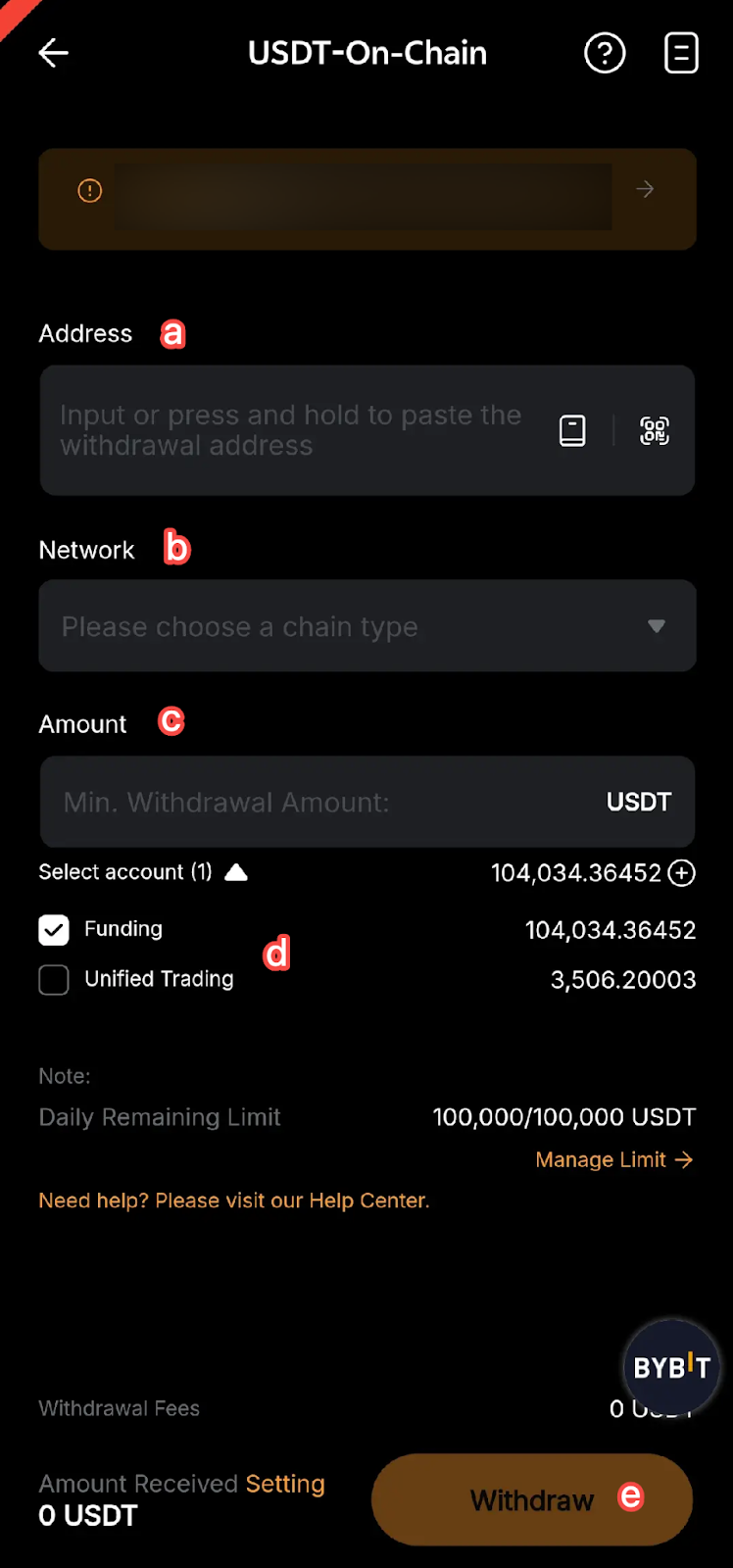Viewport: 733px width, 1568px height.
Task: Tap the plus icon beside total balance
Action: tap(682, 873)
